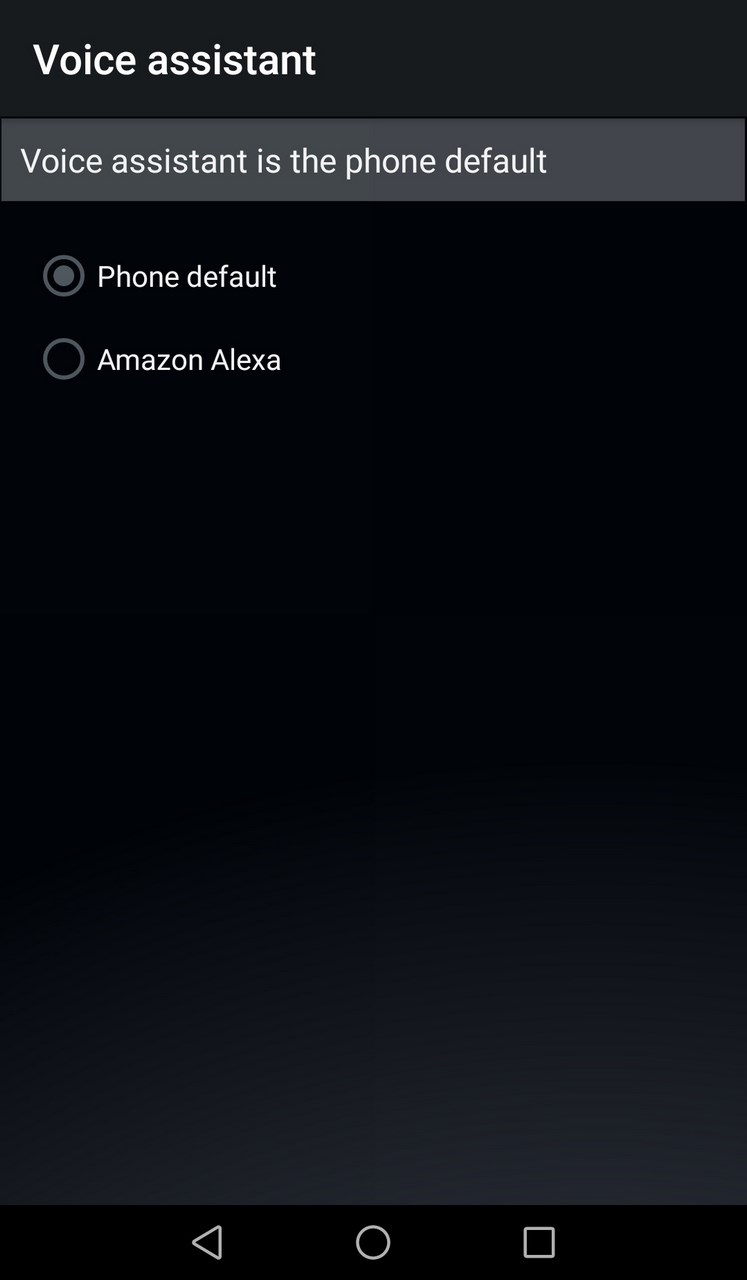Tap the home button
This screenshot has width=747, height=1280.
373,1242
